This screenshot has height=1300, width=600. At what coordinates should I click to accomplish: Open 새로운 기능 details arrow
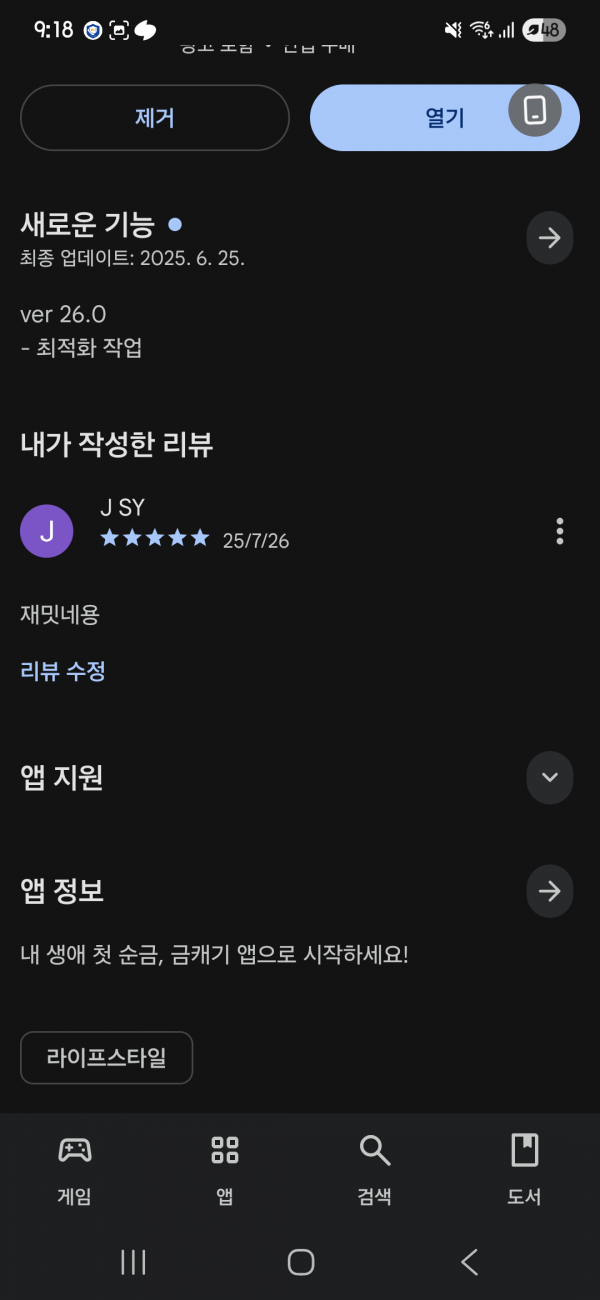pos(550,238)
